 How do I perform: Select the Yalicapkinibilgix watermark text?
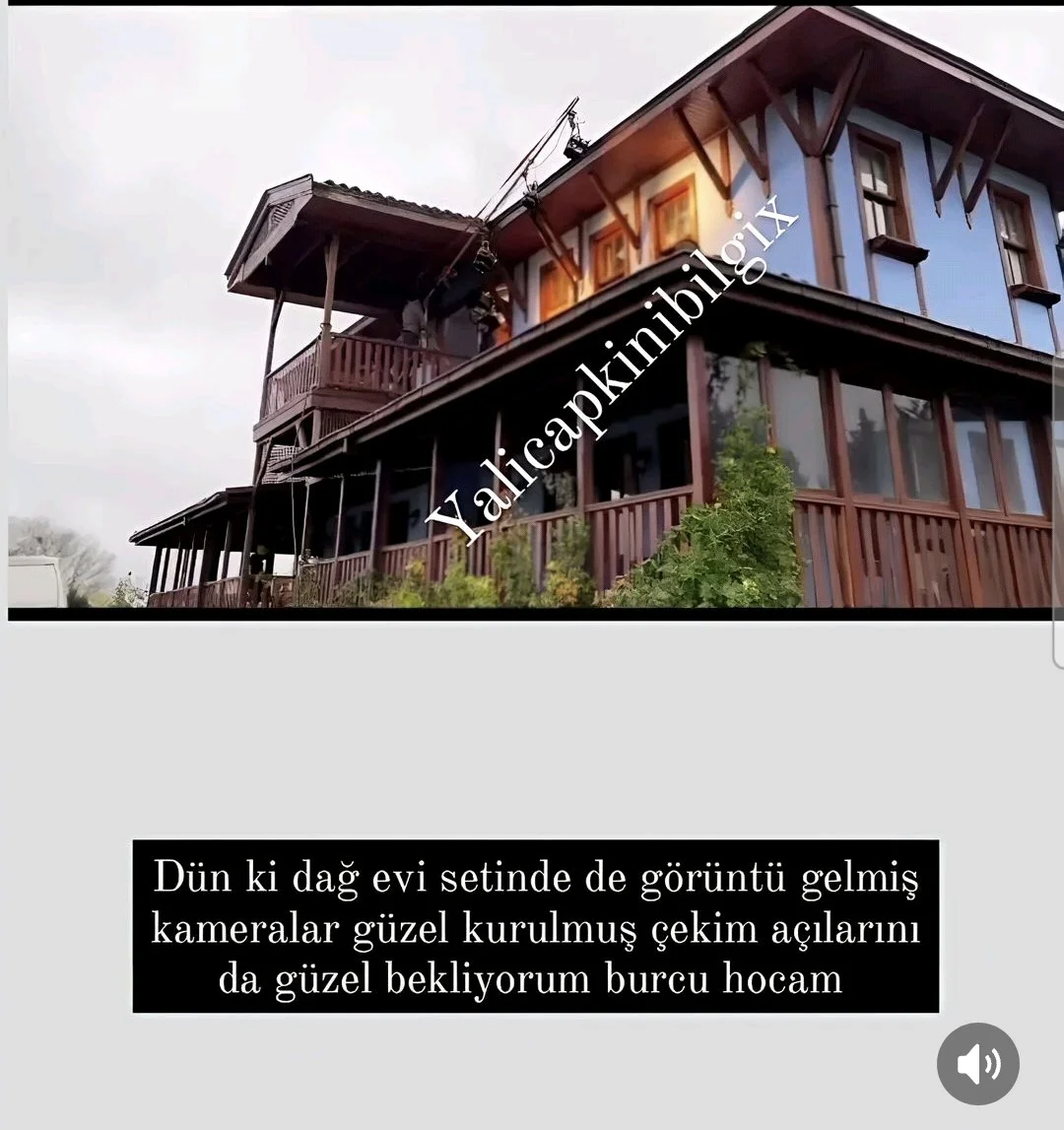point(611,365)
